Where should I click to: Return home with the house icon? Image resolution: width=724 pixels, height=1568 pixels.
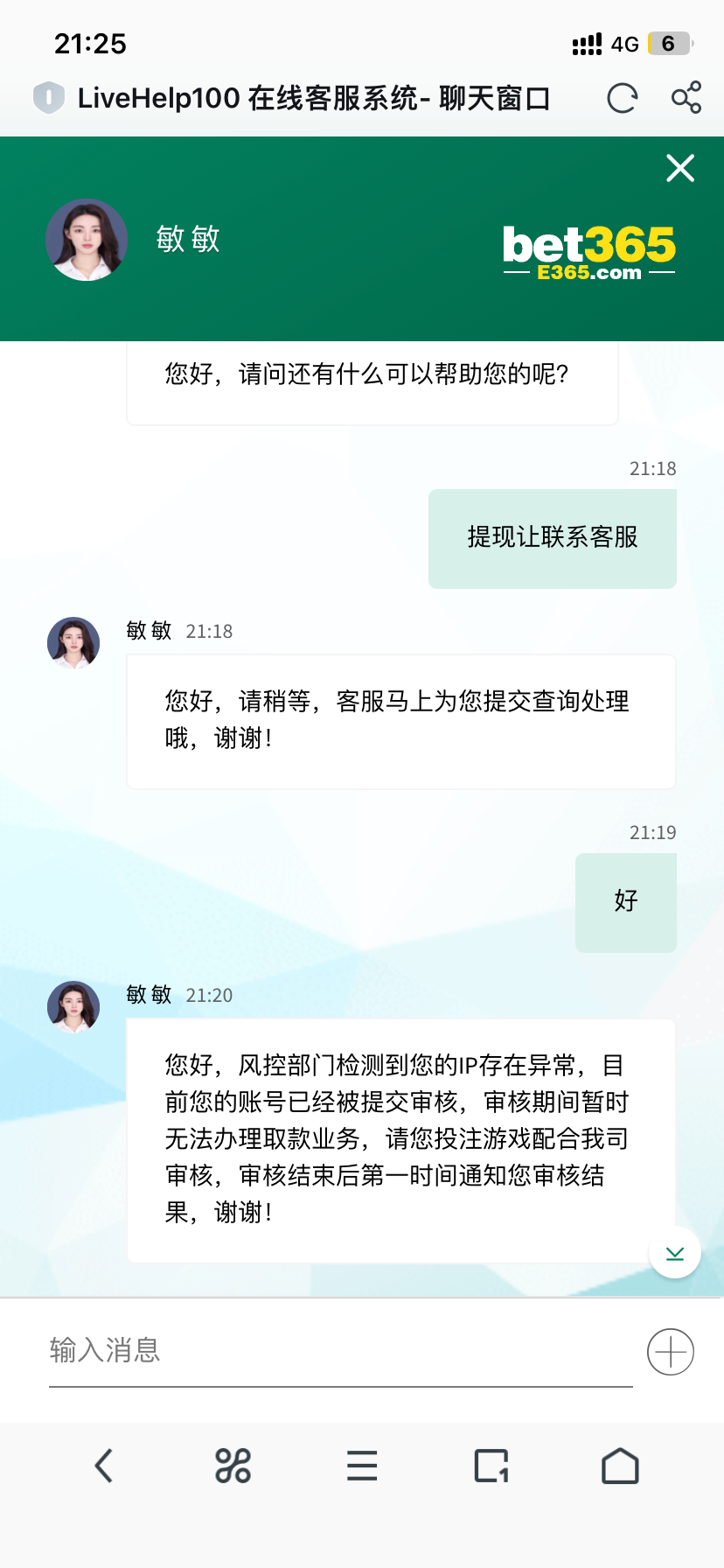(619, 1466)
